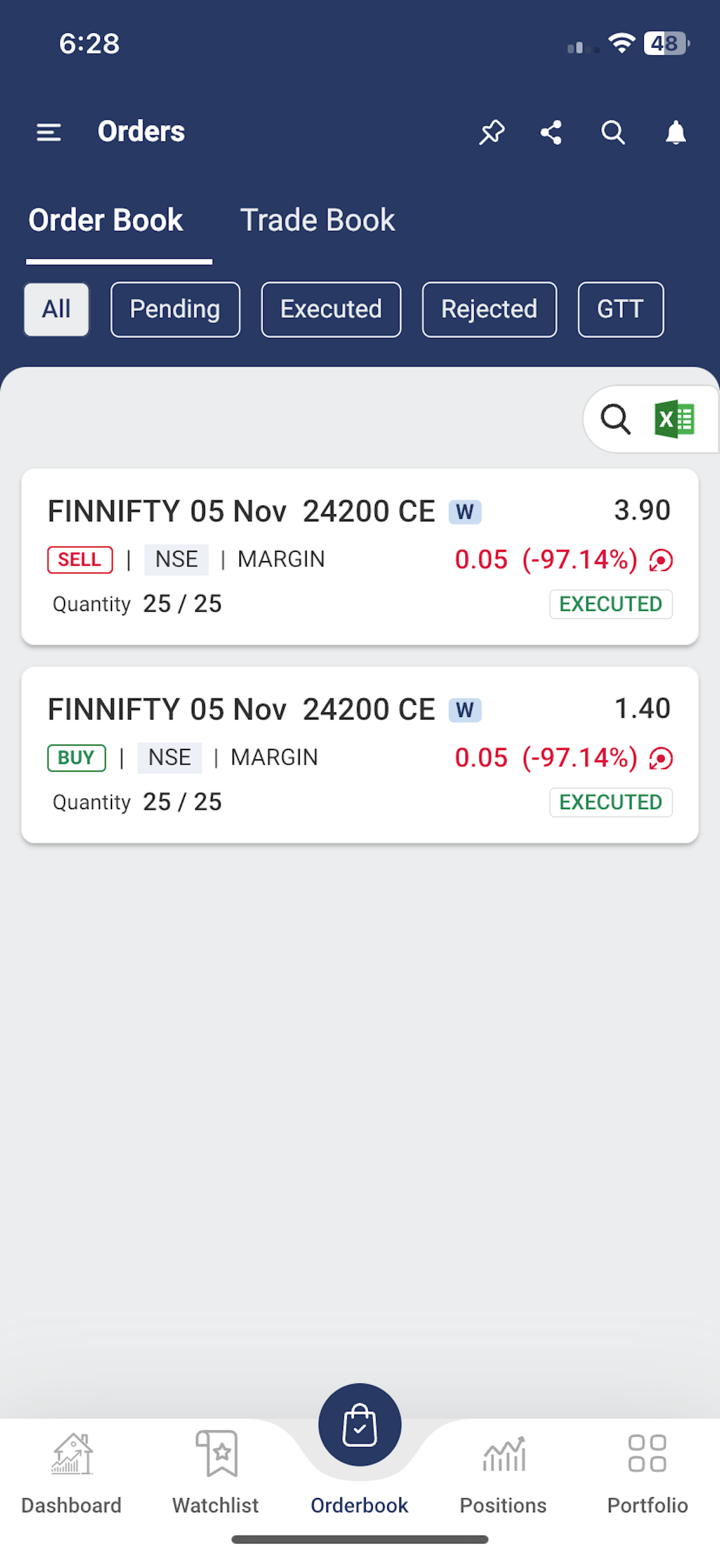Open the notifications bell
Screen dimensions: 720x1558
point(676,132)
